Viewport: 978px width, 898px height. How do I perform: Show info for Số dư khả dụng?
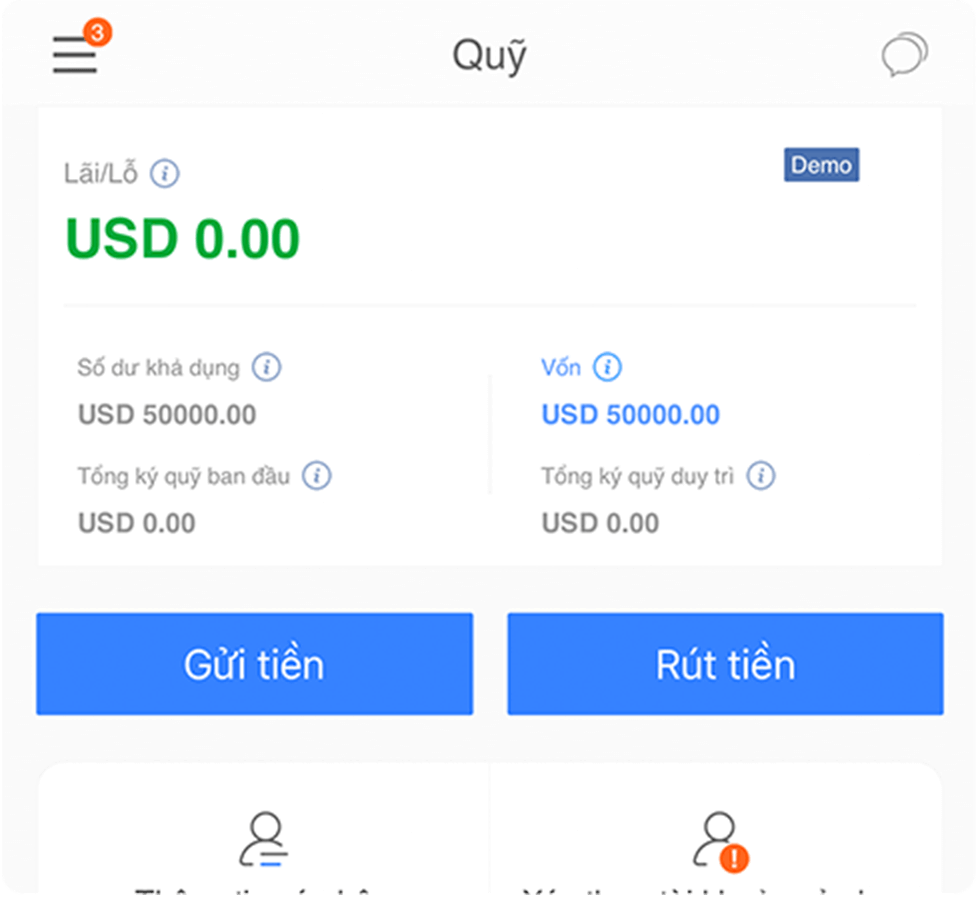tap(266, 367)
